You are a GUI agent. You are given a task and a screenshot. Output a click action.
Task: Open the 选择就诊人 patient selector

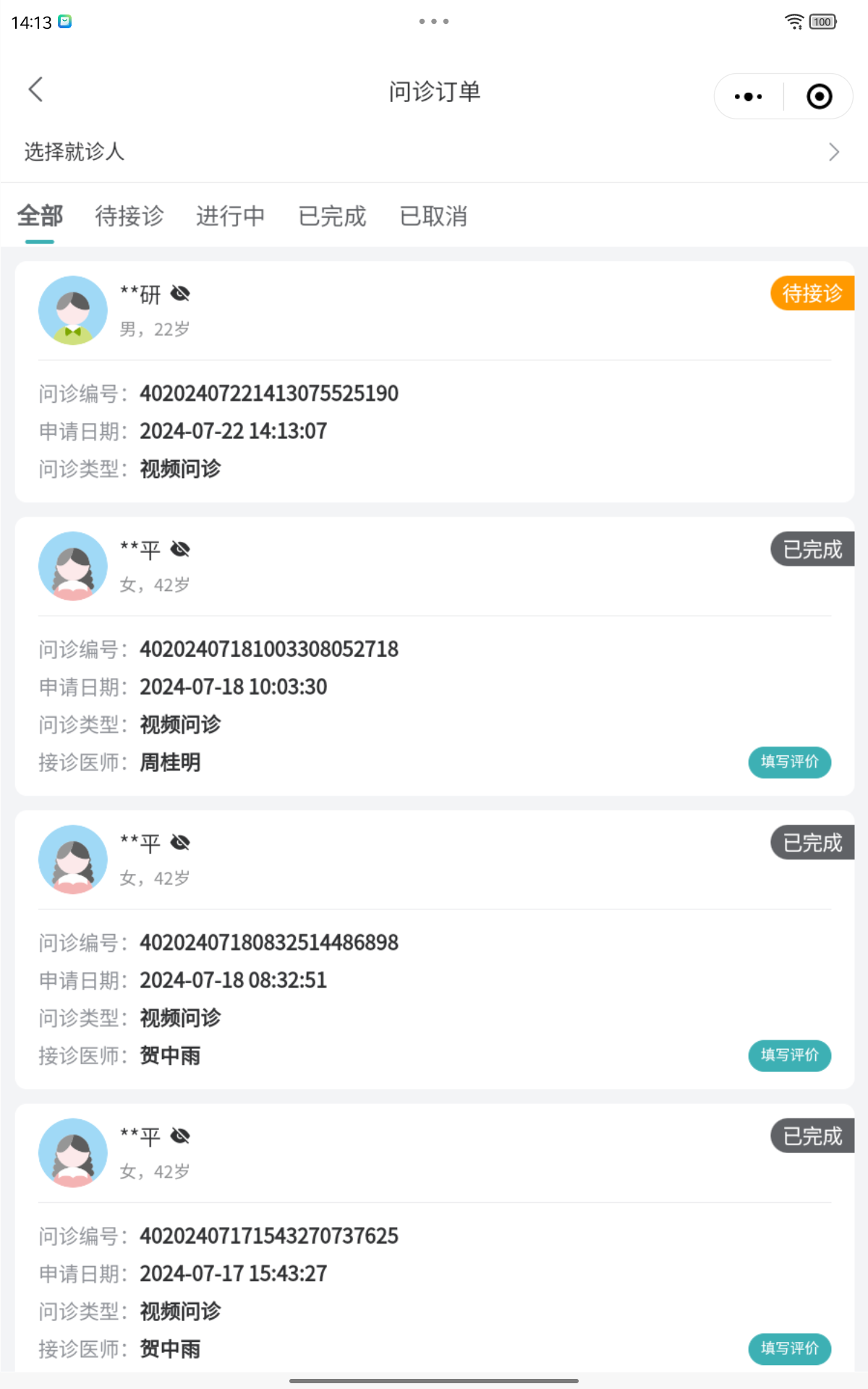point(434,151)
